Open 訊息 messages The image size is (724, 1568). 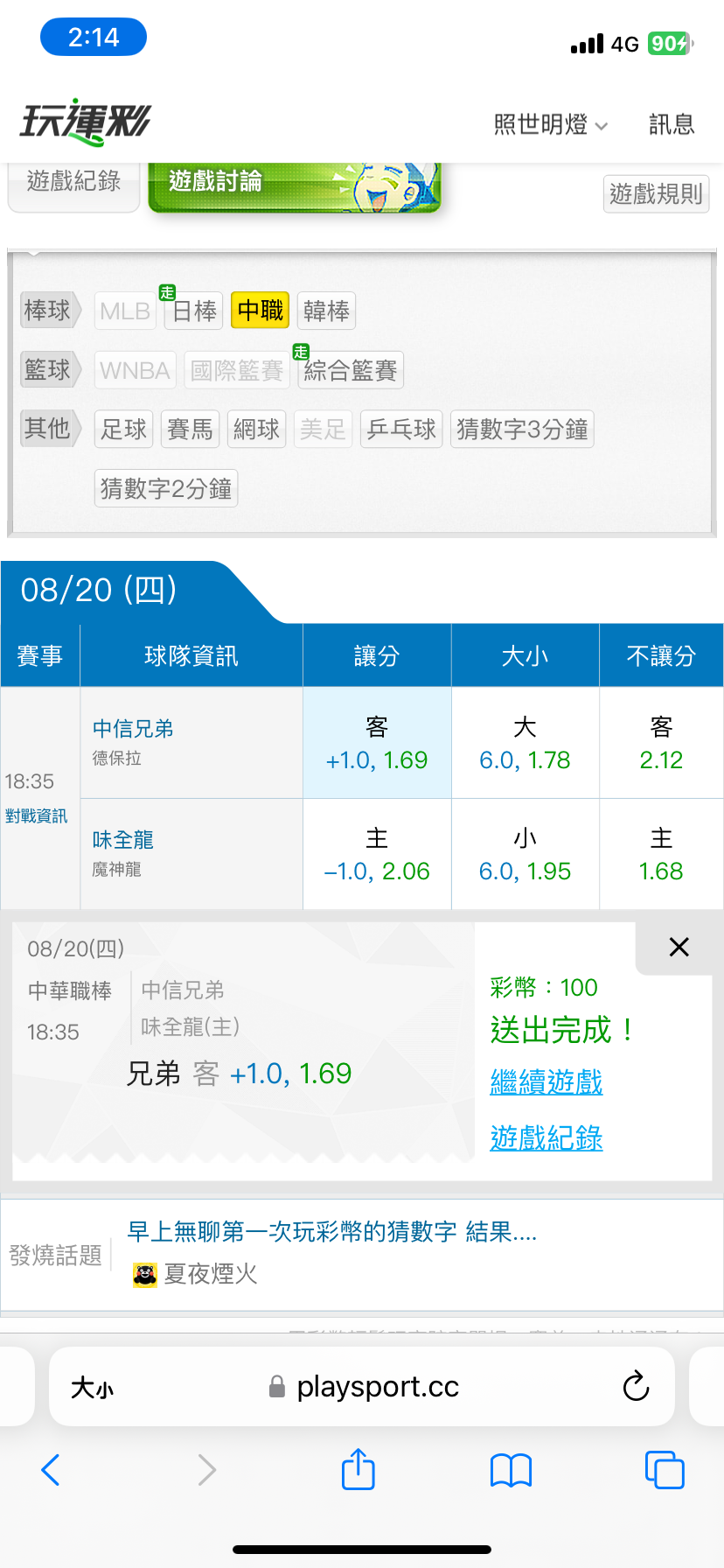[672, 125]
